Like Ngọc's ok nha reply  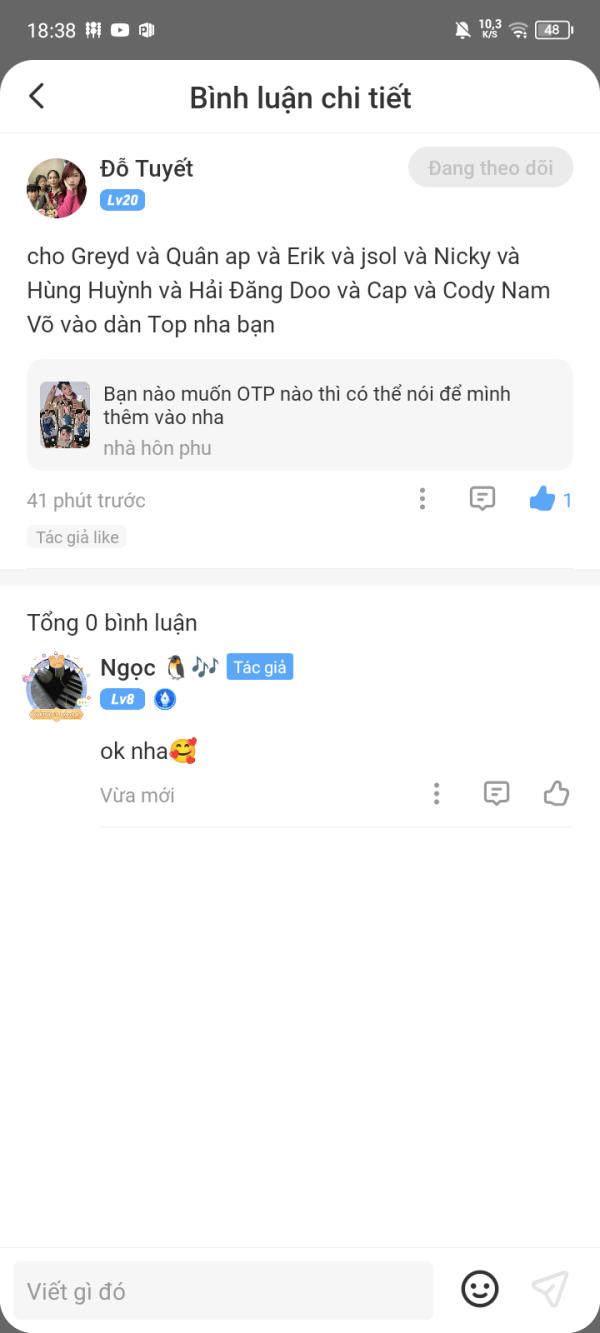(556, 794)
